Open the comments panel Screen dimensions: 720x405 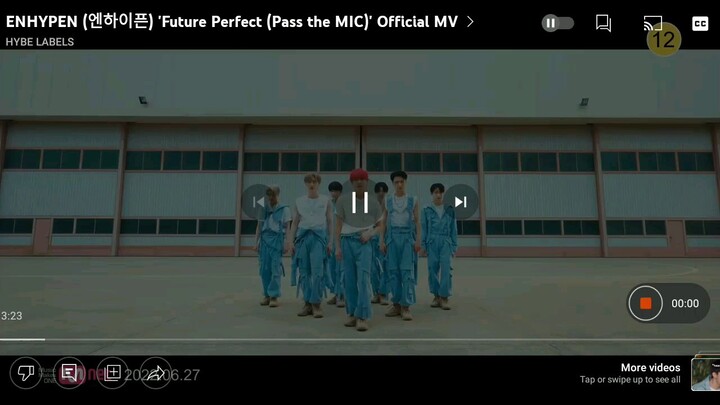click(x=69, y=373)
